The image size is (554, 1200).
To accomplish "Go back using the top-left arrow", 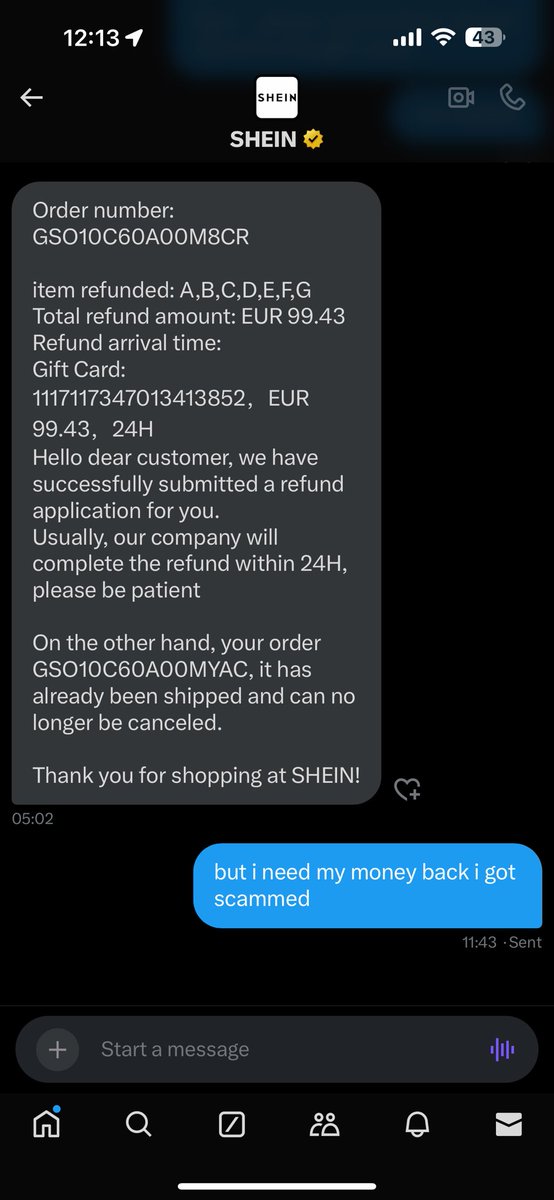I will (x=32, y=97).
